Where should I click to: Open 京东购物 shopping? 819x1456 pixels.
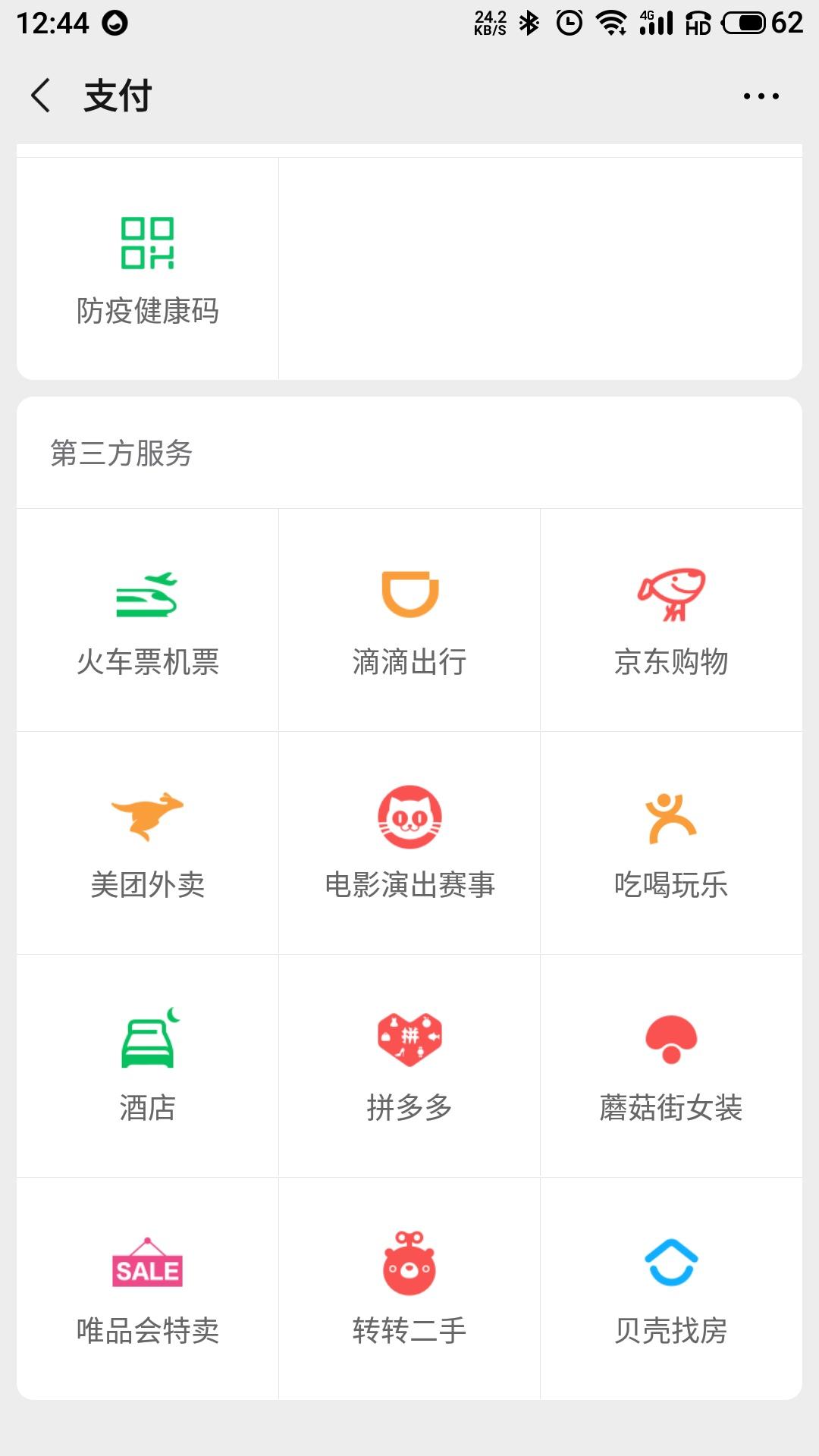pos(671,620)
